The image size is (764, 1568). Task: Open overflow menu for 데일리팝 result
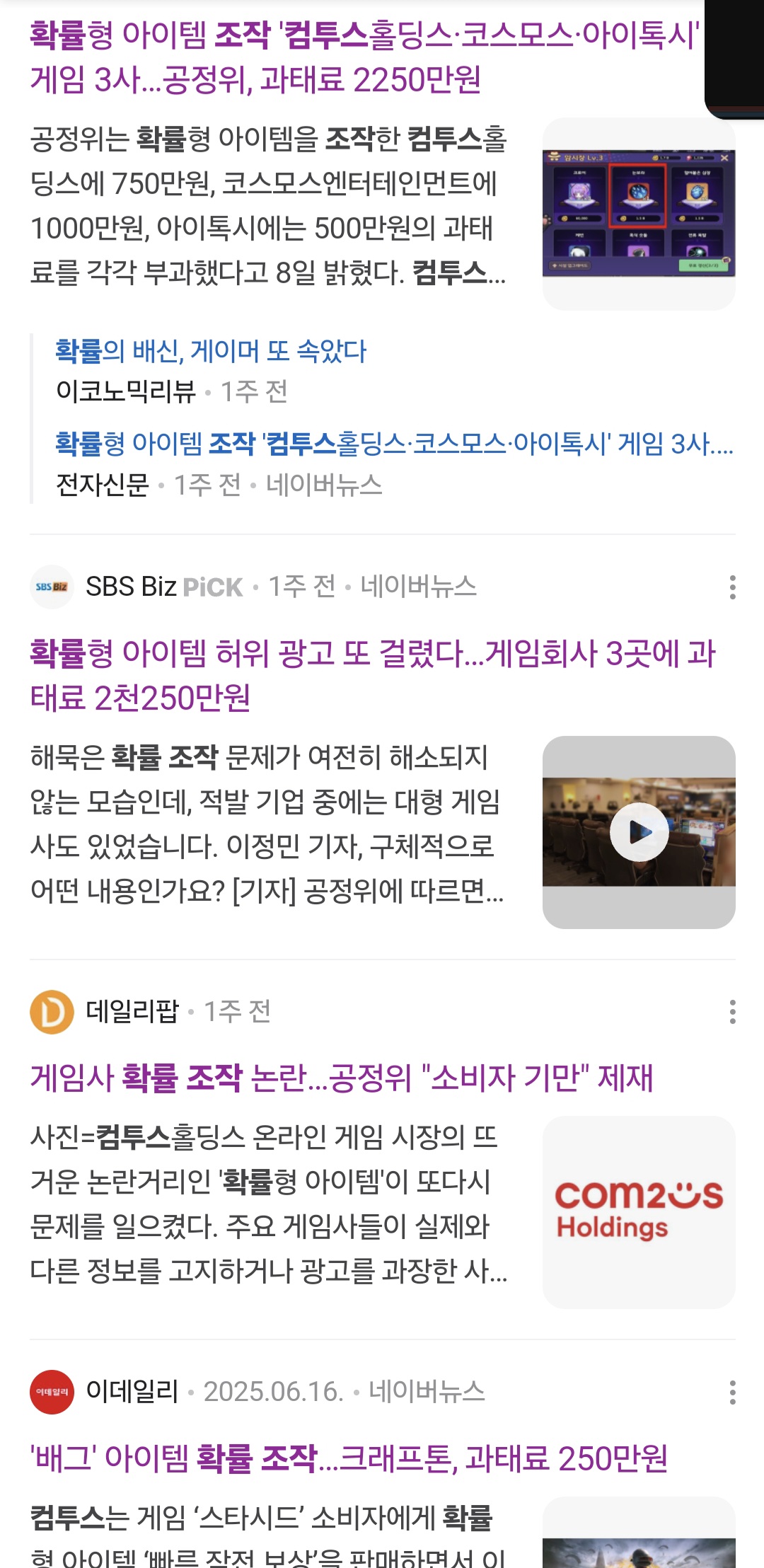(732, 1012)
